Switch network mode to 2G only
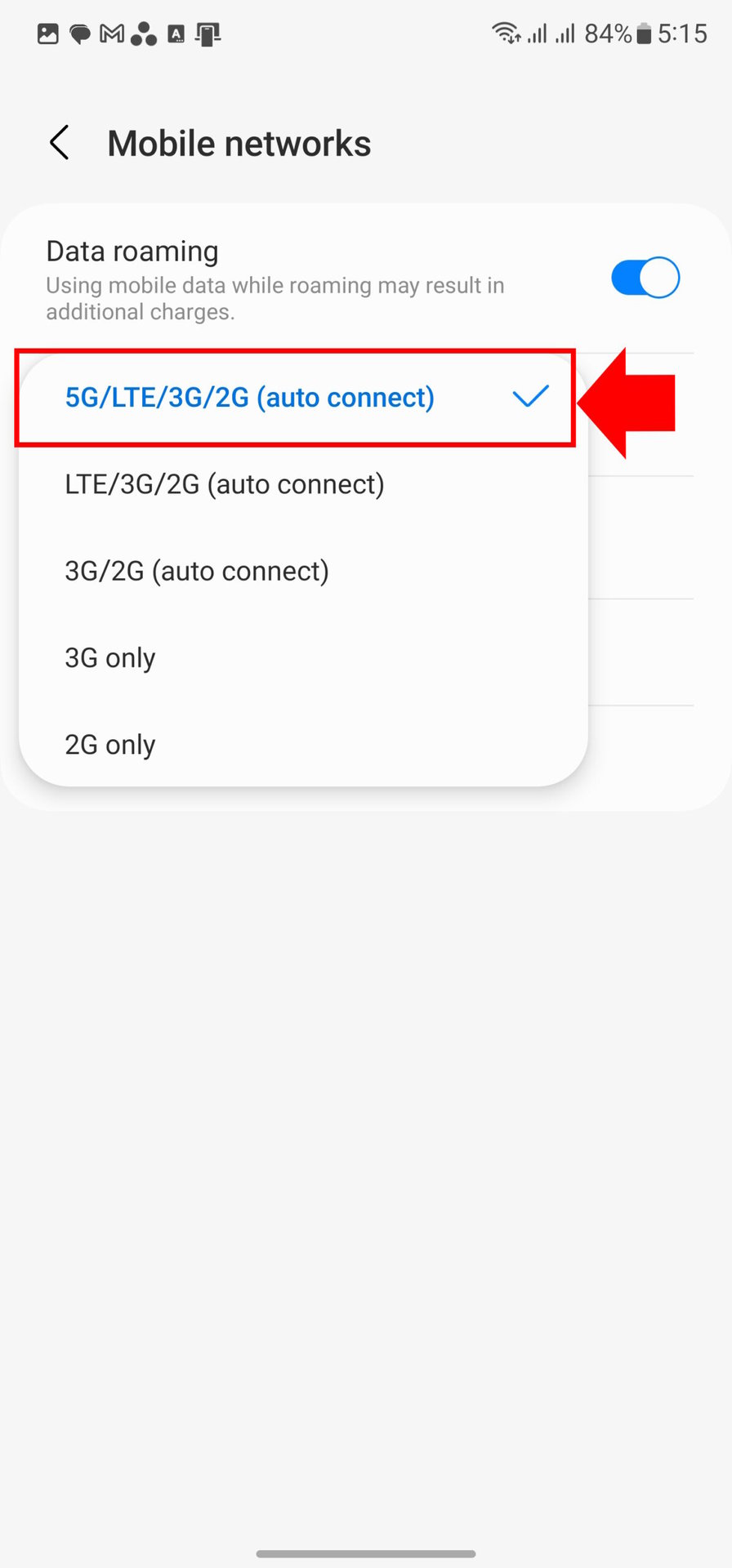The height and width of the screenshot is (1568, 732). click(x=110, y=745)
